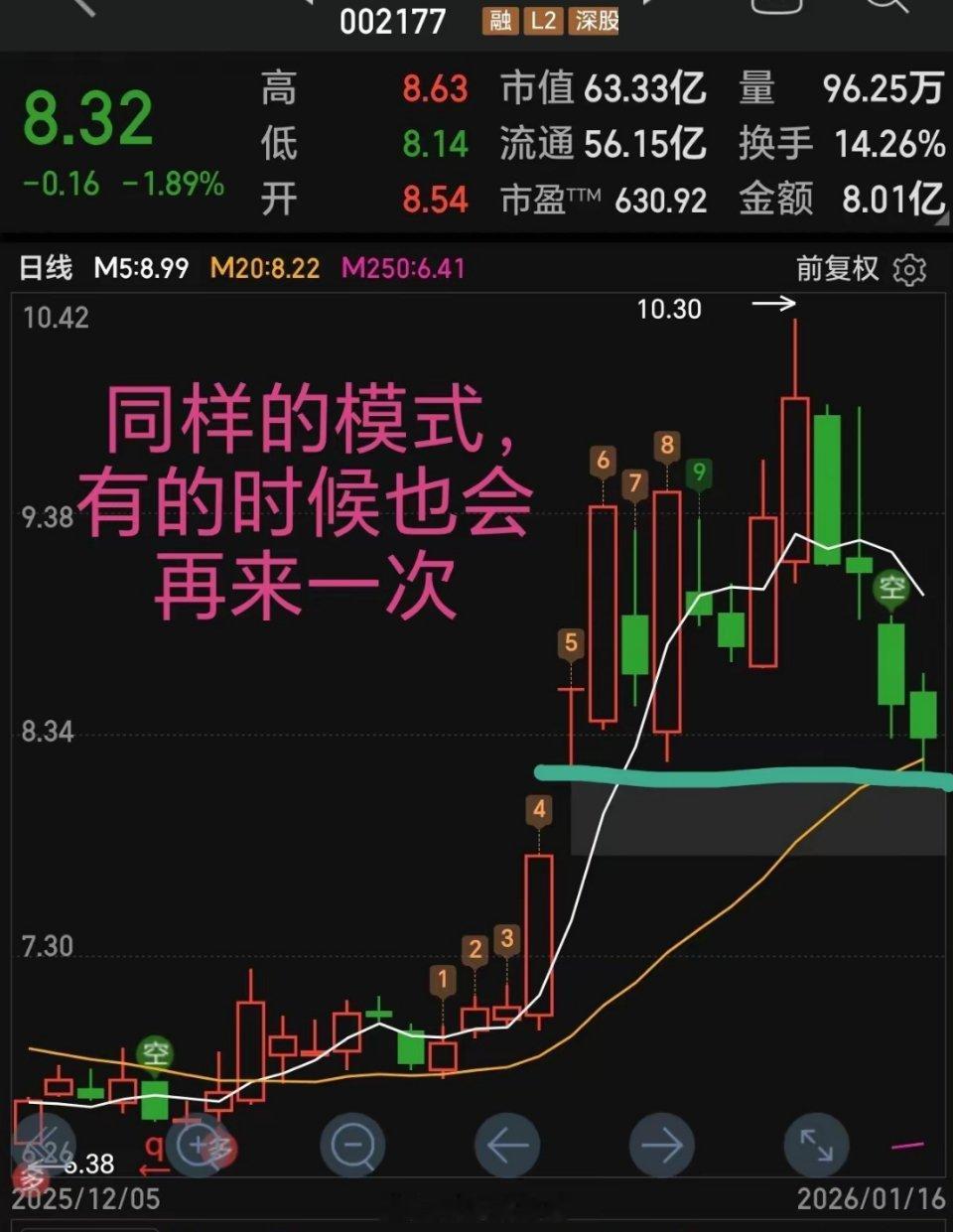Viewport: 953px width, 1232px height.
Task: Open the M250 moving average setting
Action: (x=402, y=268)
